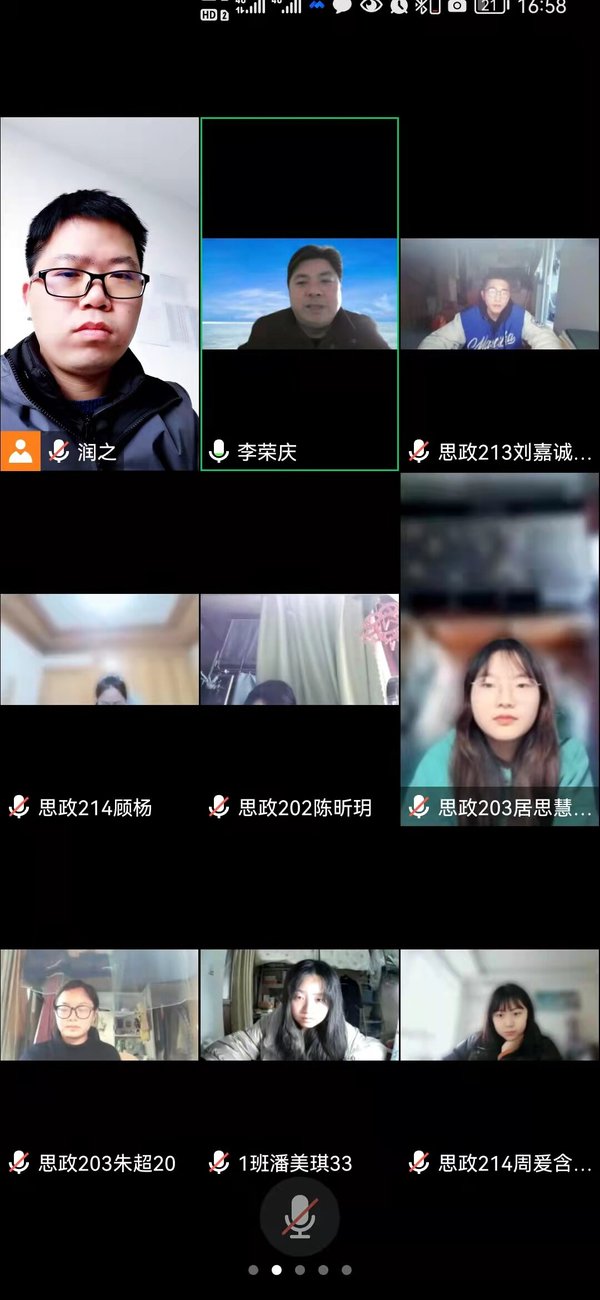Select the 思政214顾杨 video tile

click(99, 650)
